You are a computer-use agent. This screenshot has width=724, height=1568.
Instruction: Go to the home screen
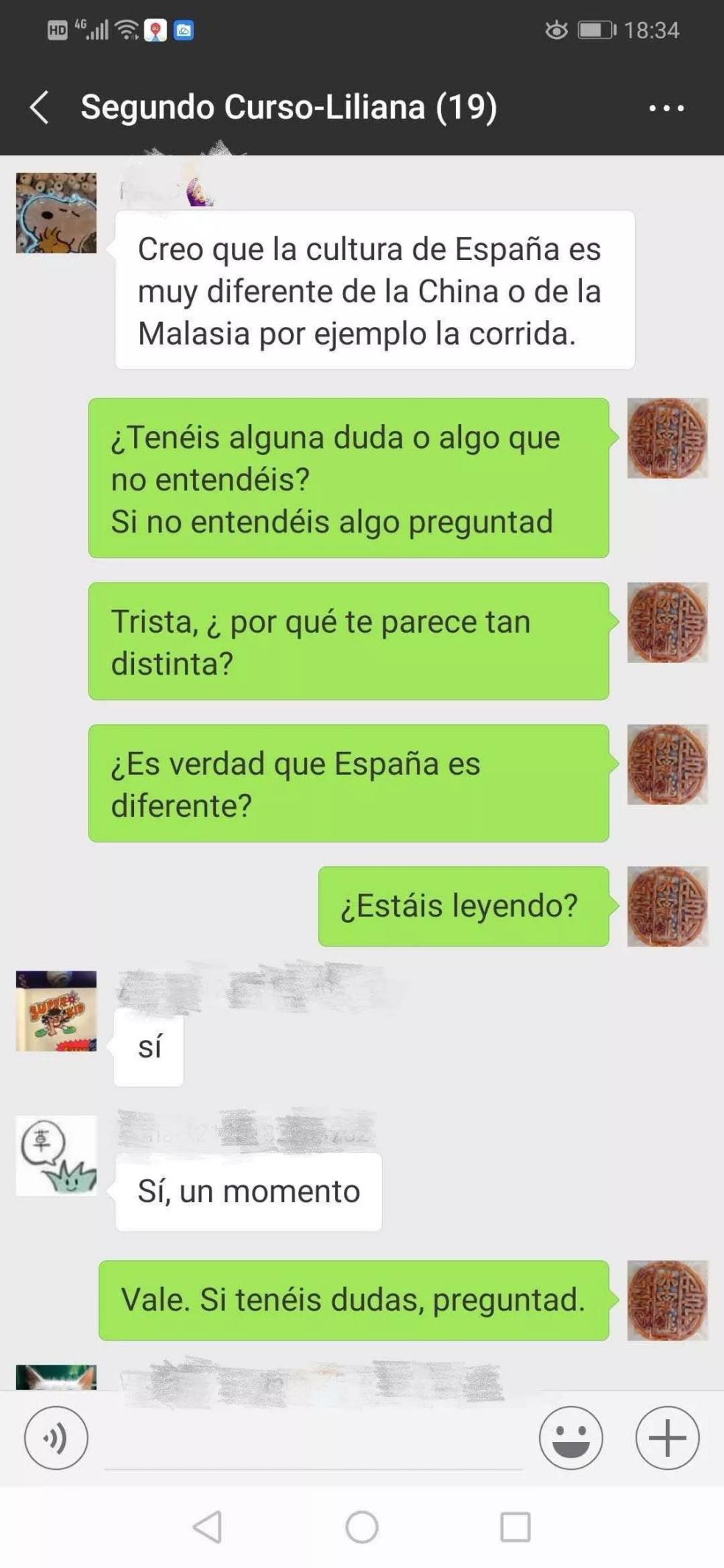coord(362,1527)
